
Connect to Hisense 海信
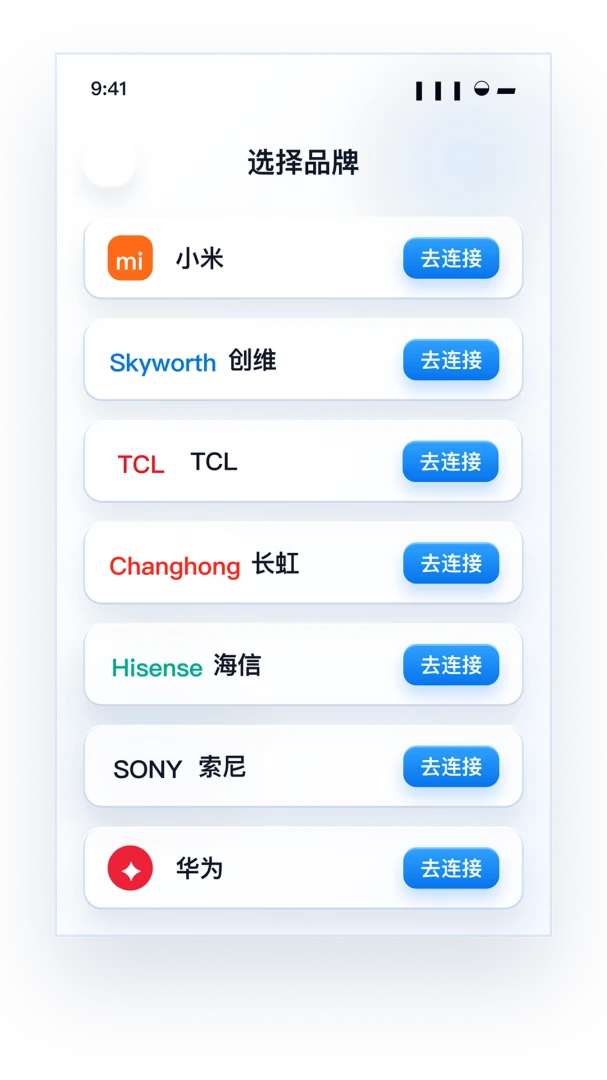coord(451,665)
